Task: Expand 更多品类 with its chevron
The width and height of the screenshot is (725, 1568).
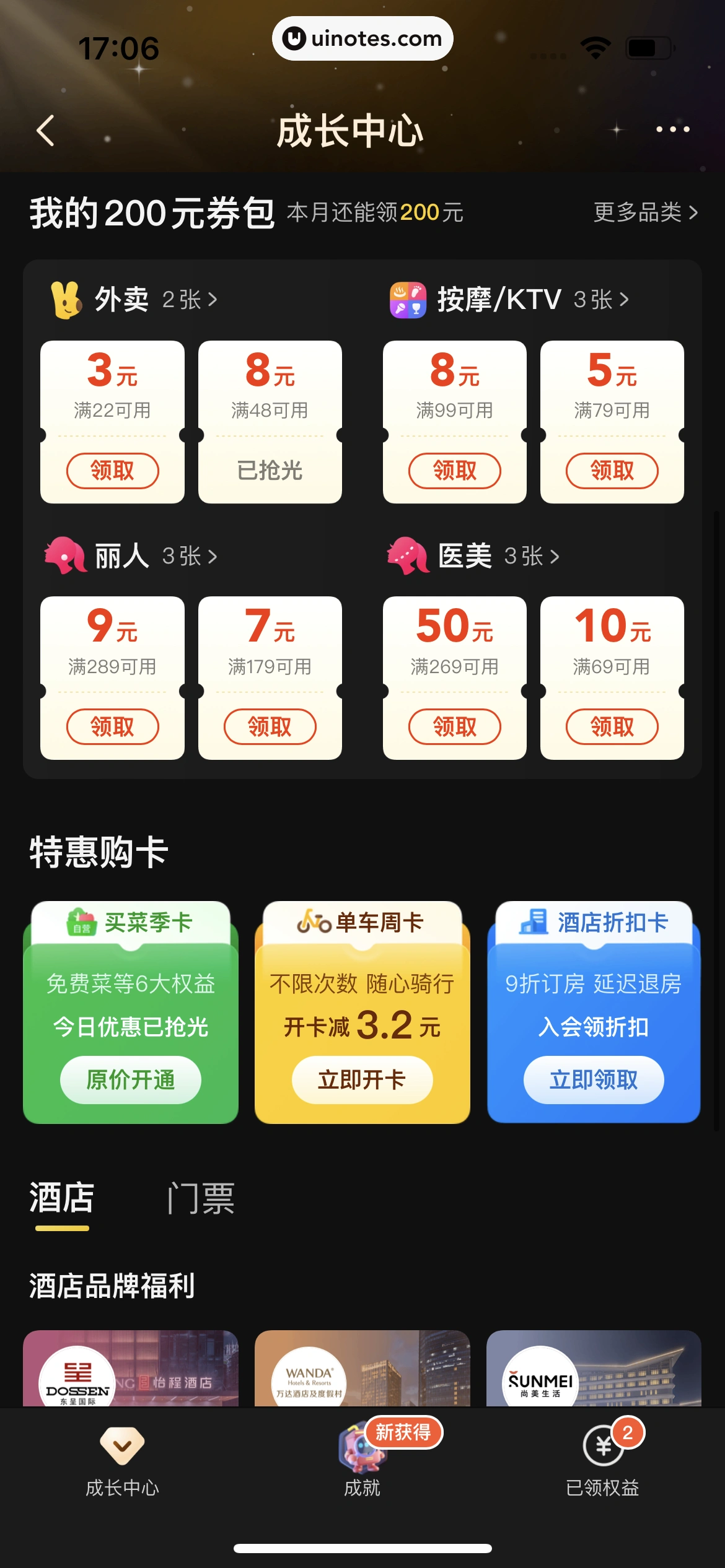Action: click(644, 212)
